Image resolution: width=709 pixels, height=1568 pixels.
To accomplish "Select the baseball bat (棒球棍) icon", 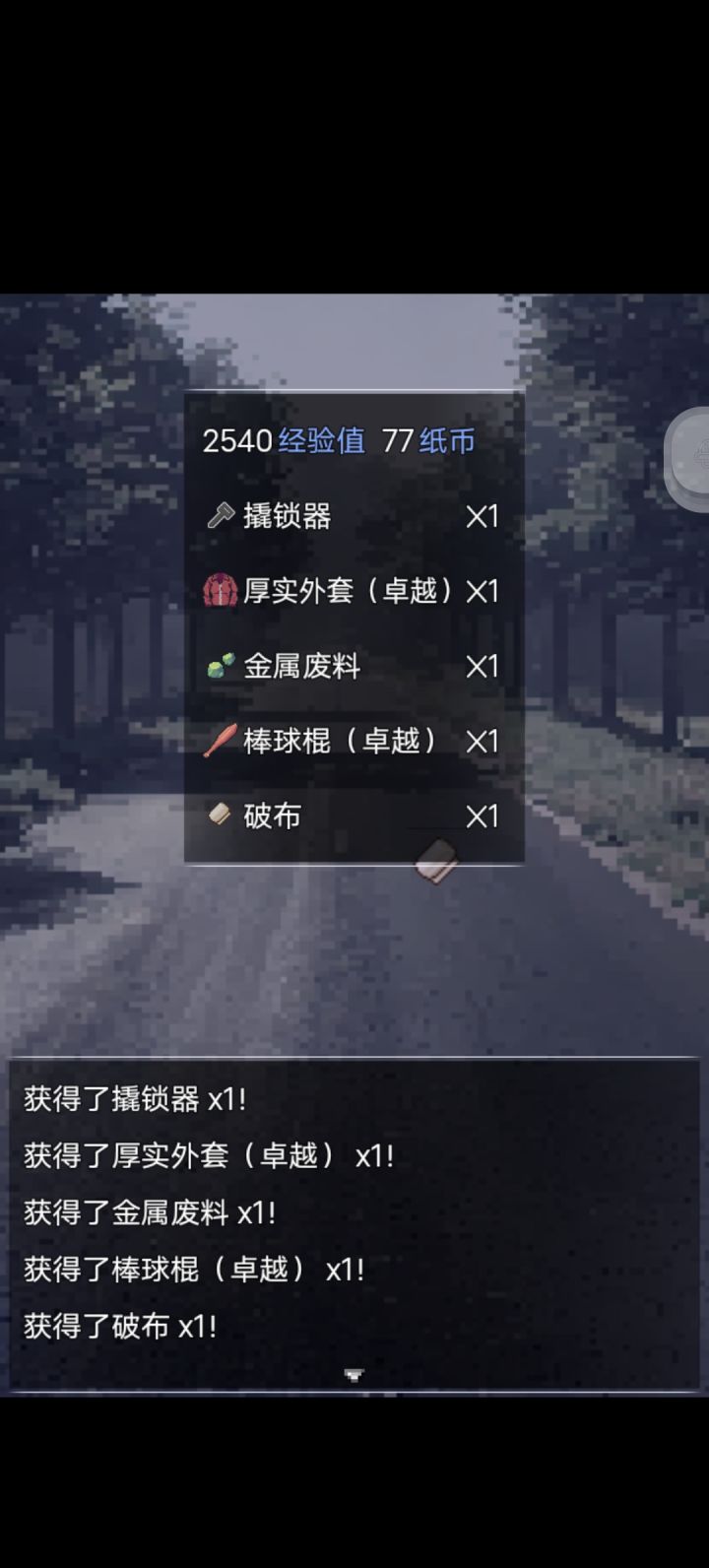I will pos(219,741).
